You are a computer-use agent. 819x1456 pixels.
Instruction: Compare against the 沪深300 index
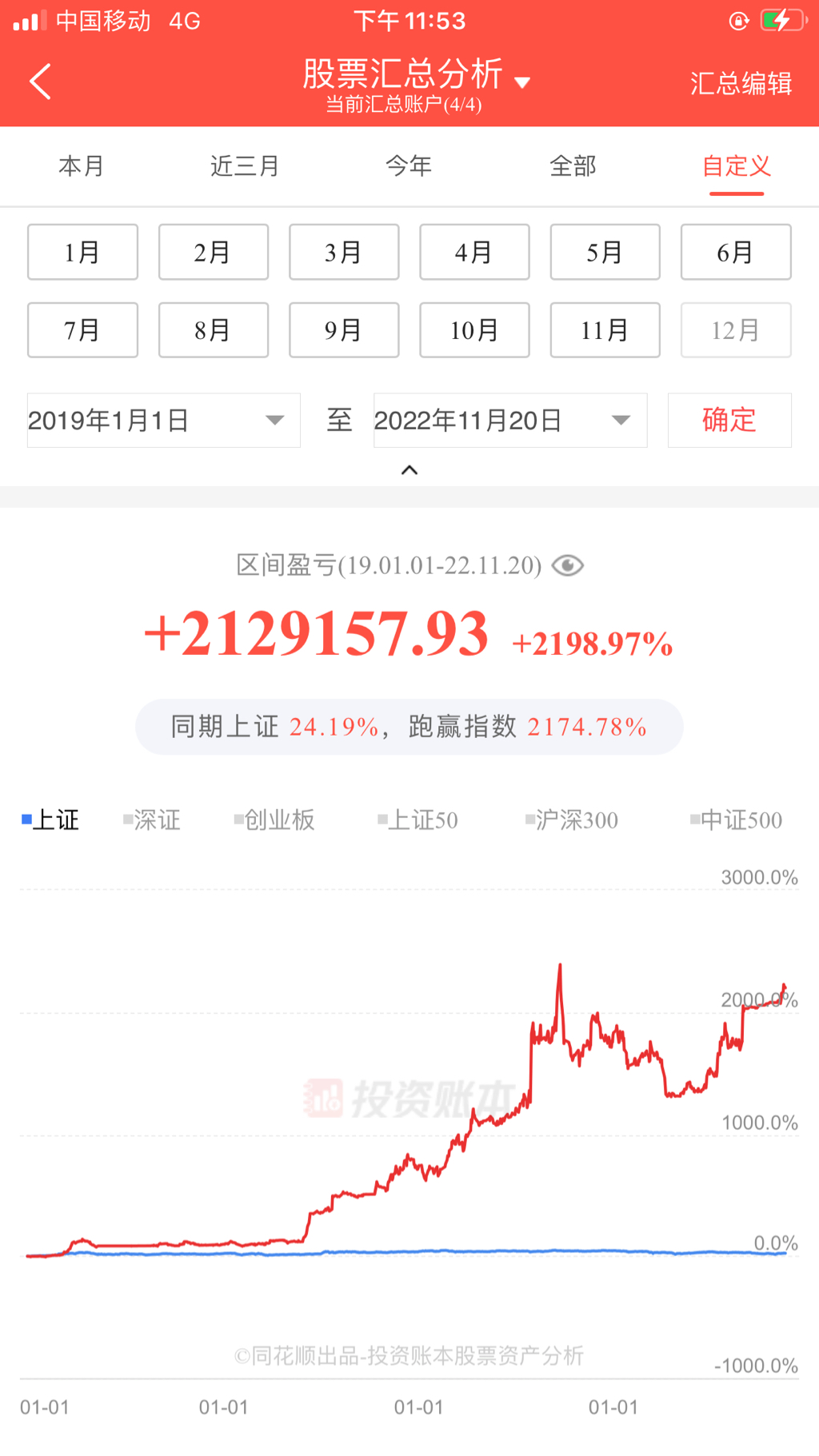[x=572, y=820]
